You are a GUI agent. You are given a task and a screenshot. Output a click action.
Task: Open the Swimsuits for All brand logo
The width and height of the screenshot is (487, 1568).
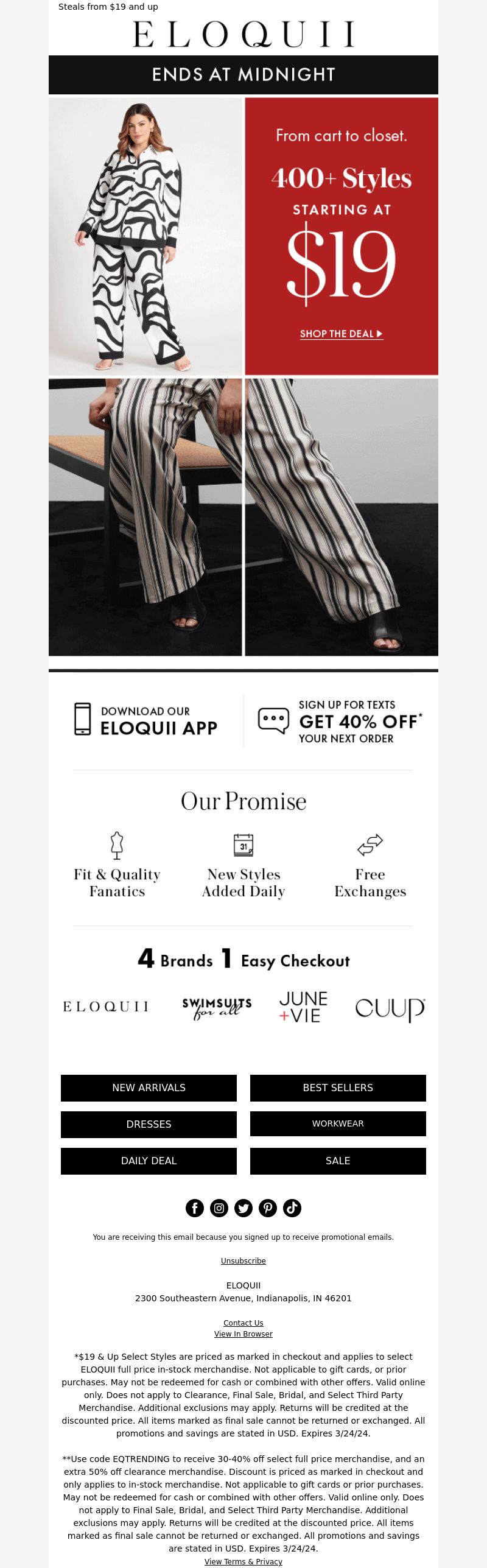pyautogui.click(x=217, y=1008)
